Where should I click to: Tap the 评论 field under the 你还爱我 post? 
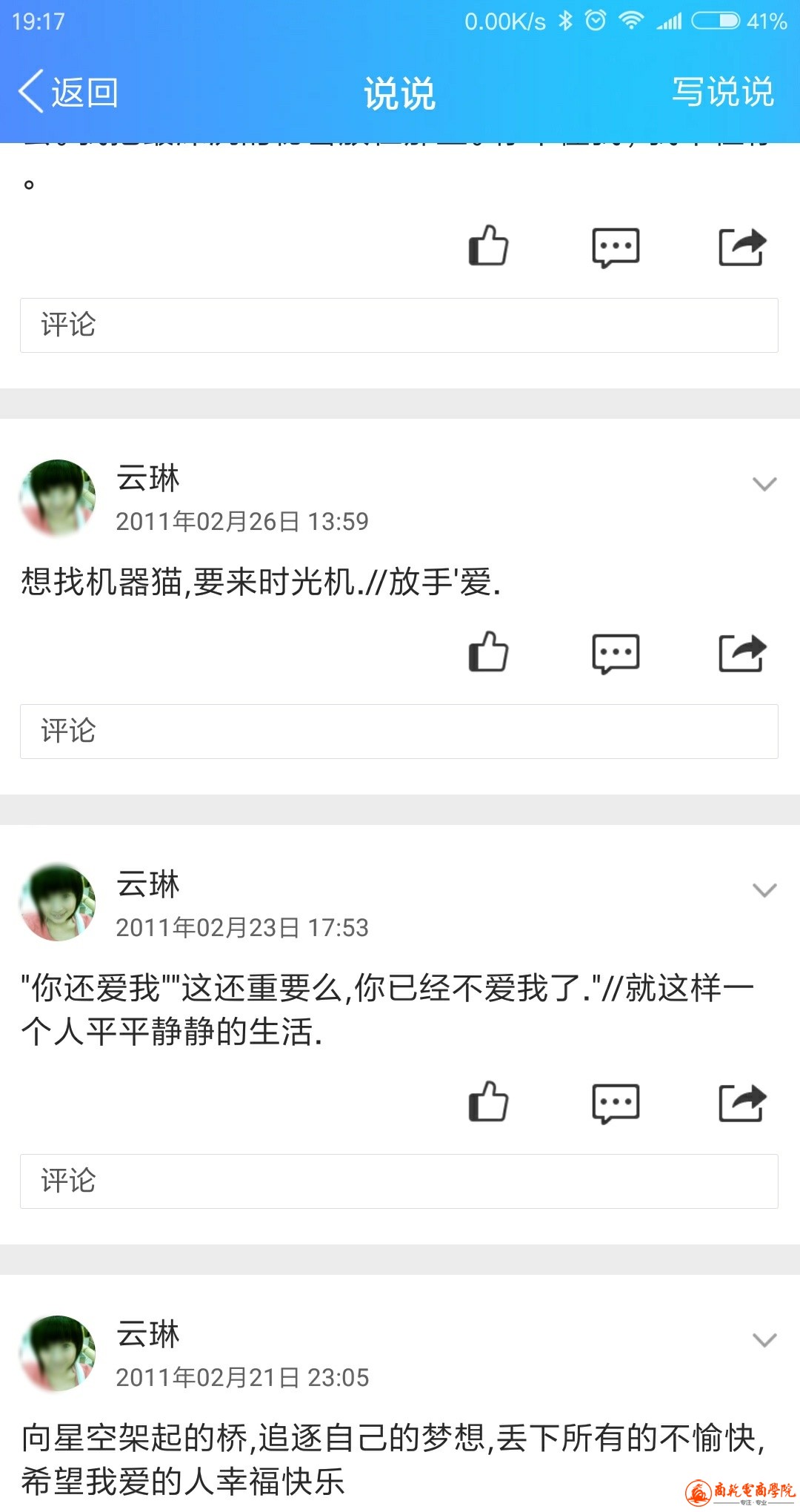(399, 1181)
